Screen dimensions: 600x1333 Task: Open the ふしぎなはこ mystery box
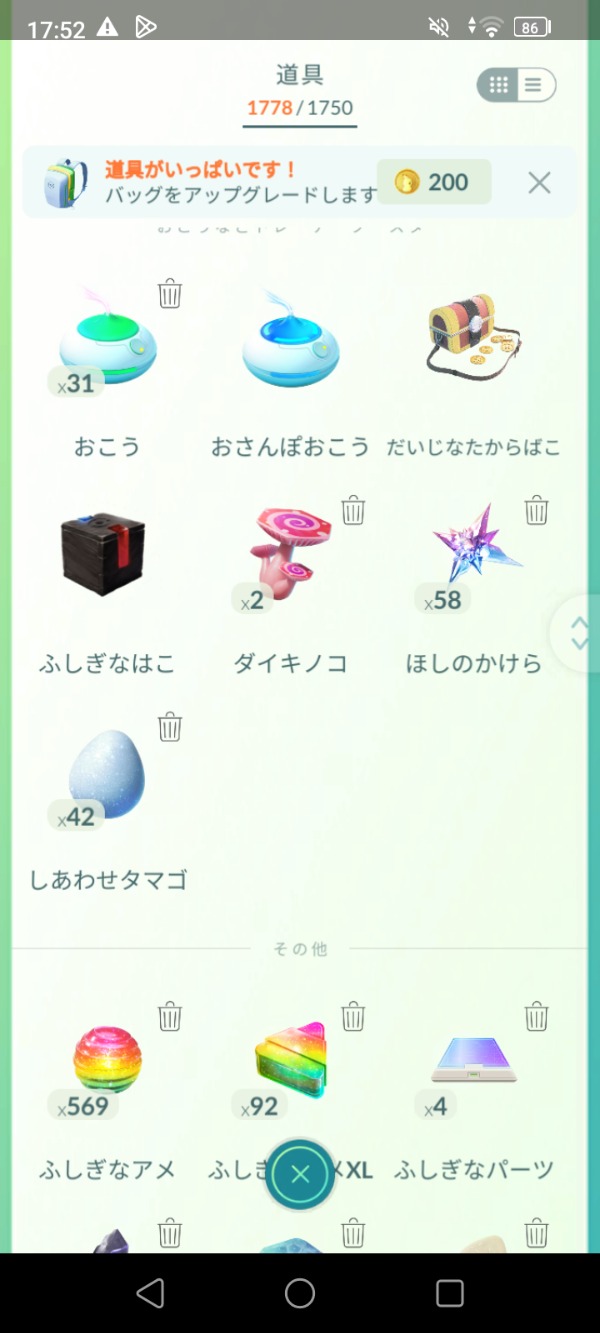pos(104,555)
